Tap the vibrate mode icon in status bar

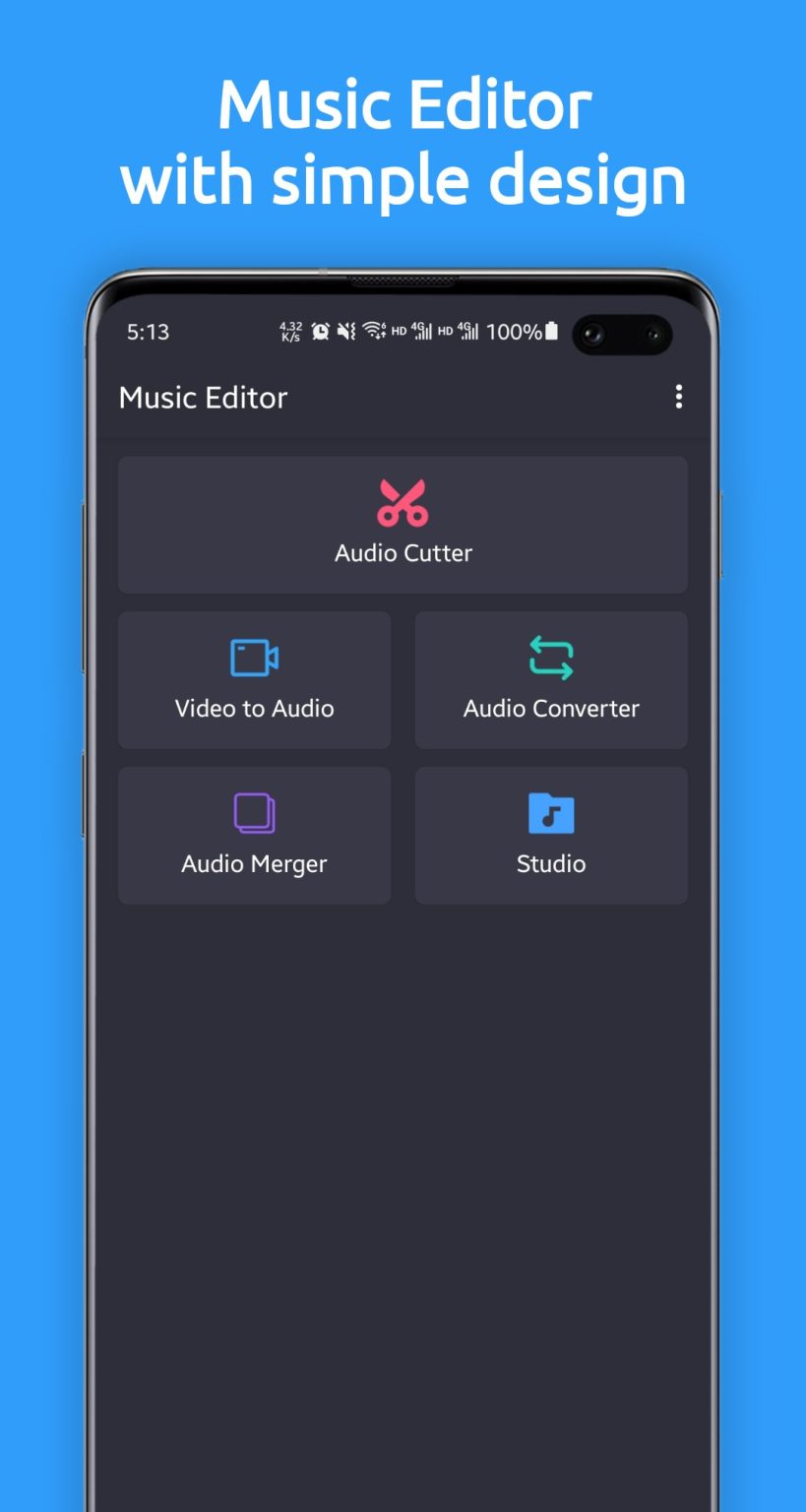coord(344,333)
